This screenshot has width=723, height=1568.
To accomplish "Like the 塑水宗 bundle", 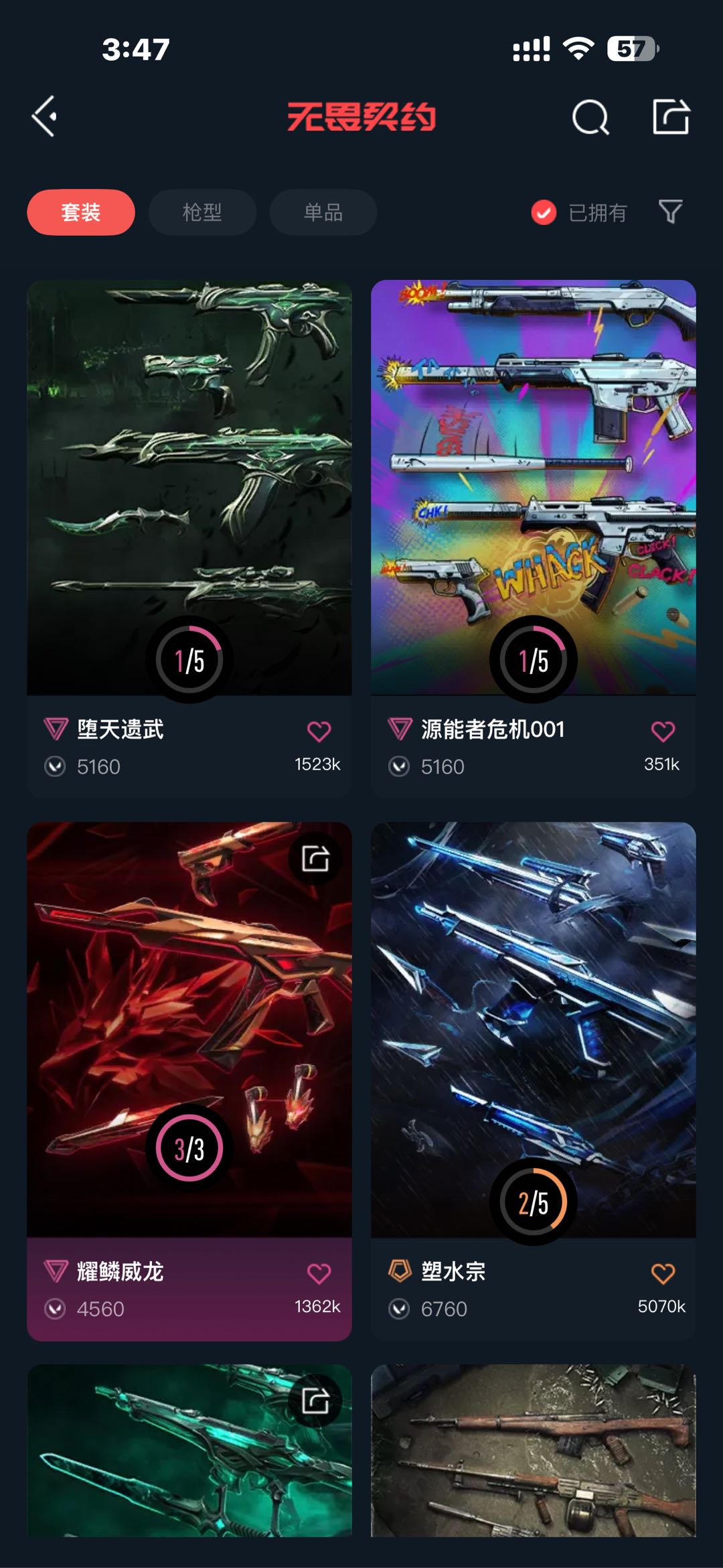I will pyautogui.click(x=663, y=1273).
